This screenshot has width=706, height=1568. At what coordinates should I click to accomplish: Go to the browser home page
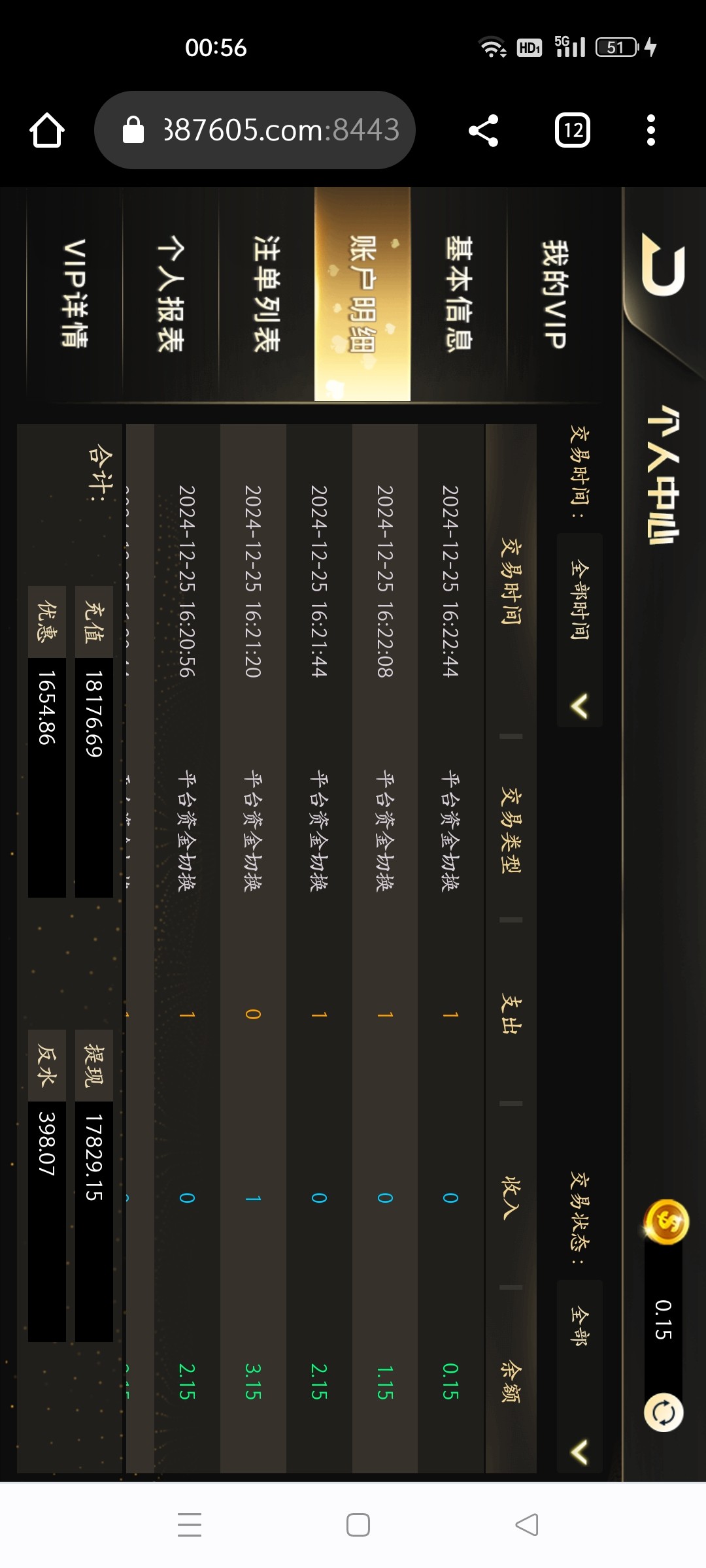[x=47, y=130]
